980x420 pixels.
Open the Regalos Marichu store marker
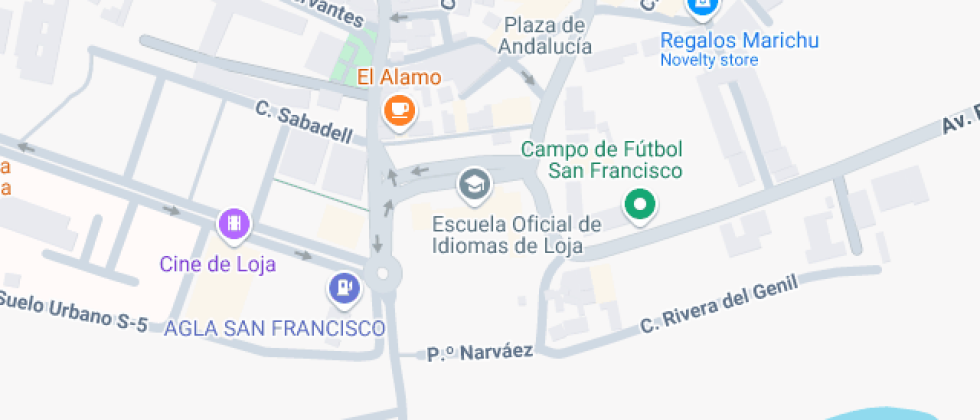[x=703, y=8]
